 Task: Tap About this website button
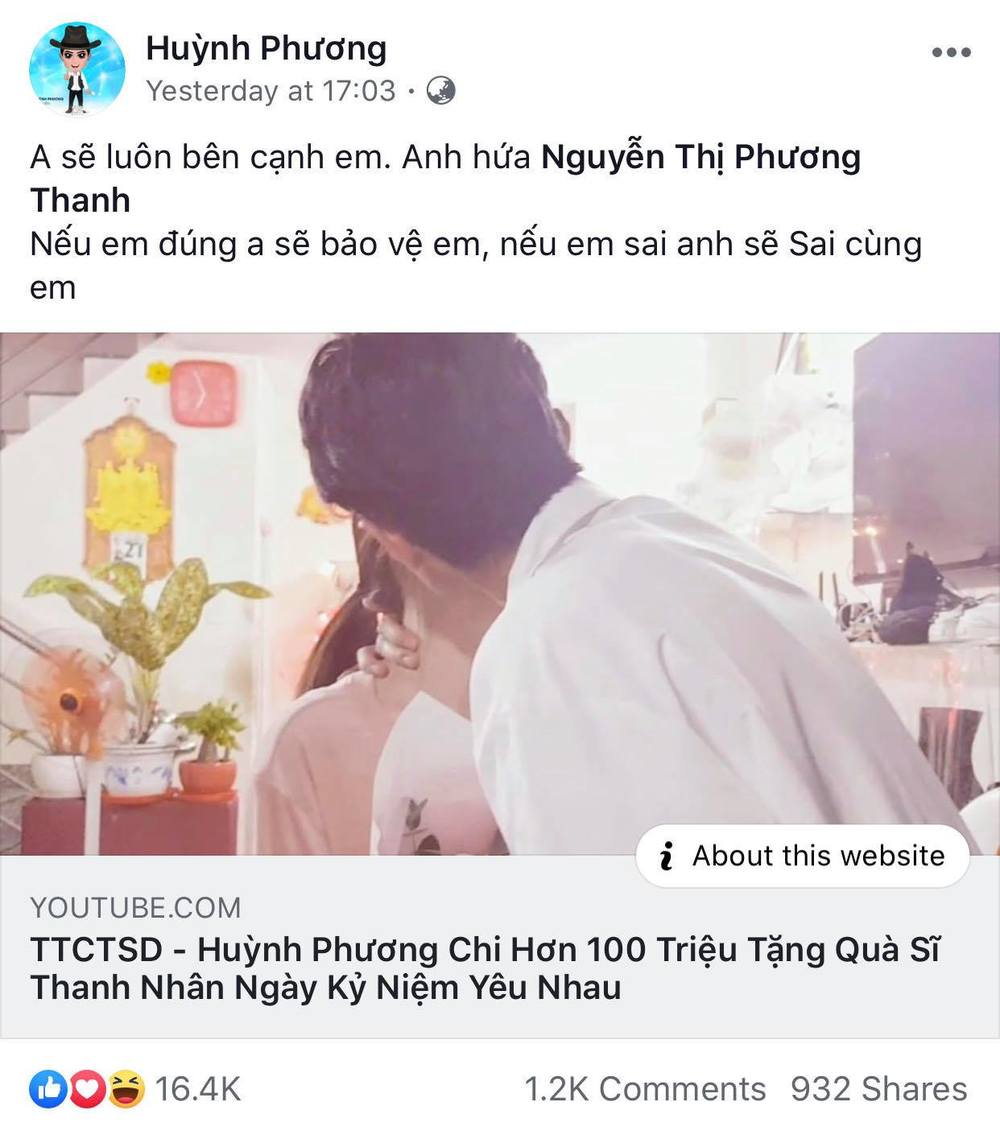(803, 856)
